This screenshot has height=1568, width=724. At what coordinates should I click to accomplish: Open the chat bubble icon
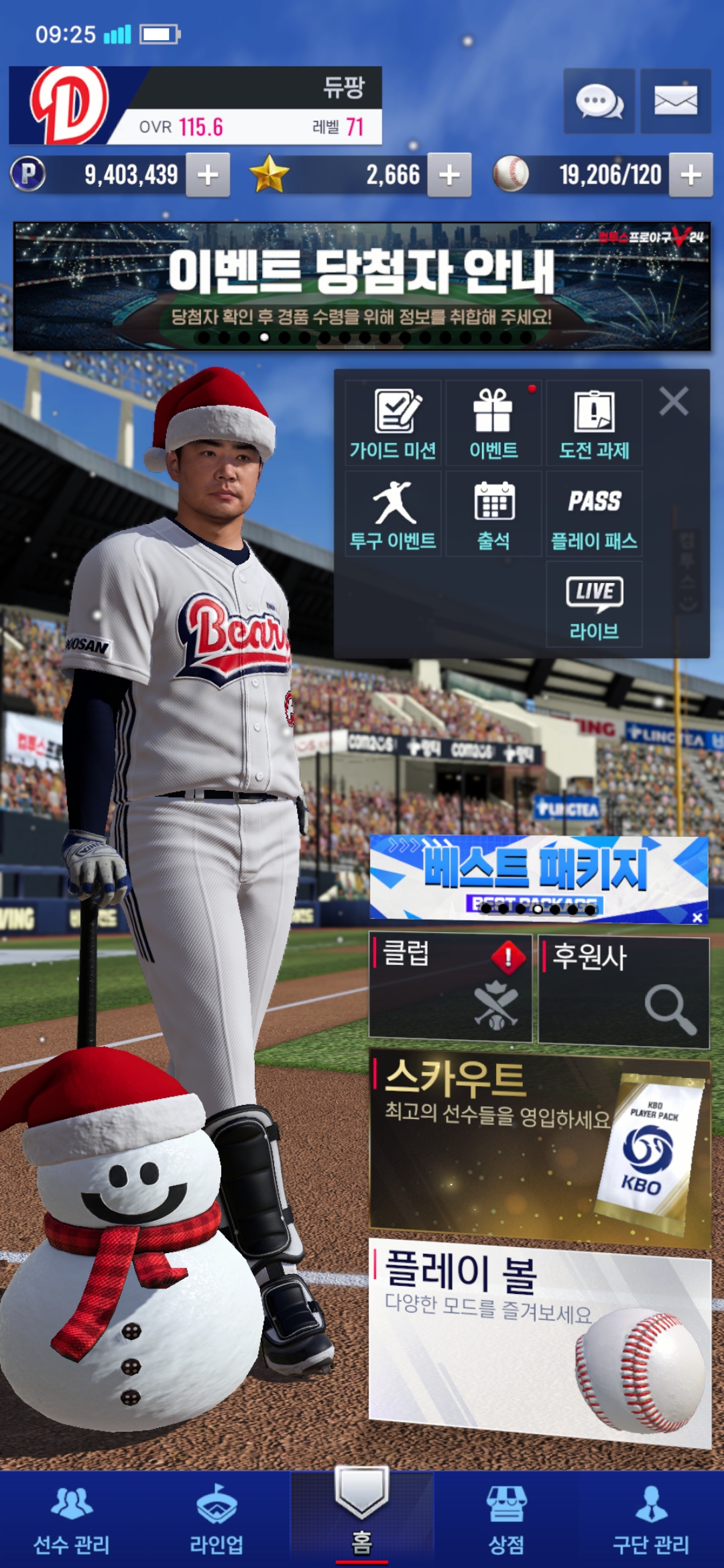[599, 101]
